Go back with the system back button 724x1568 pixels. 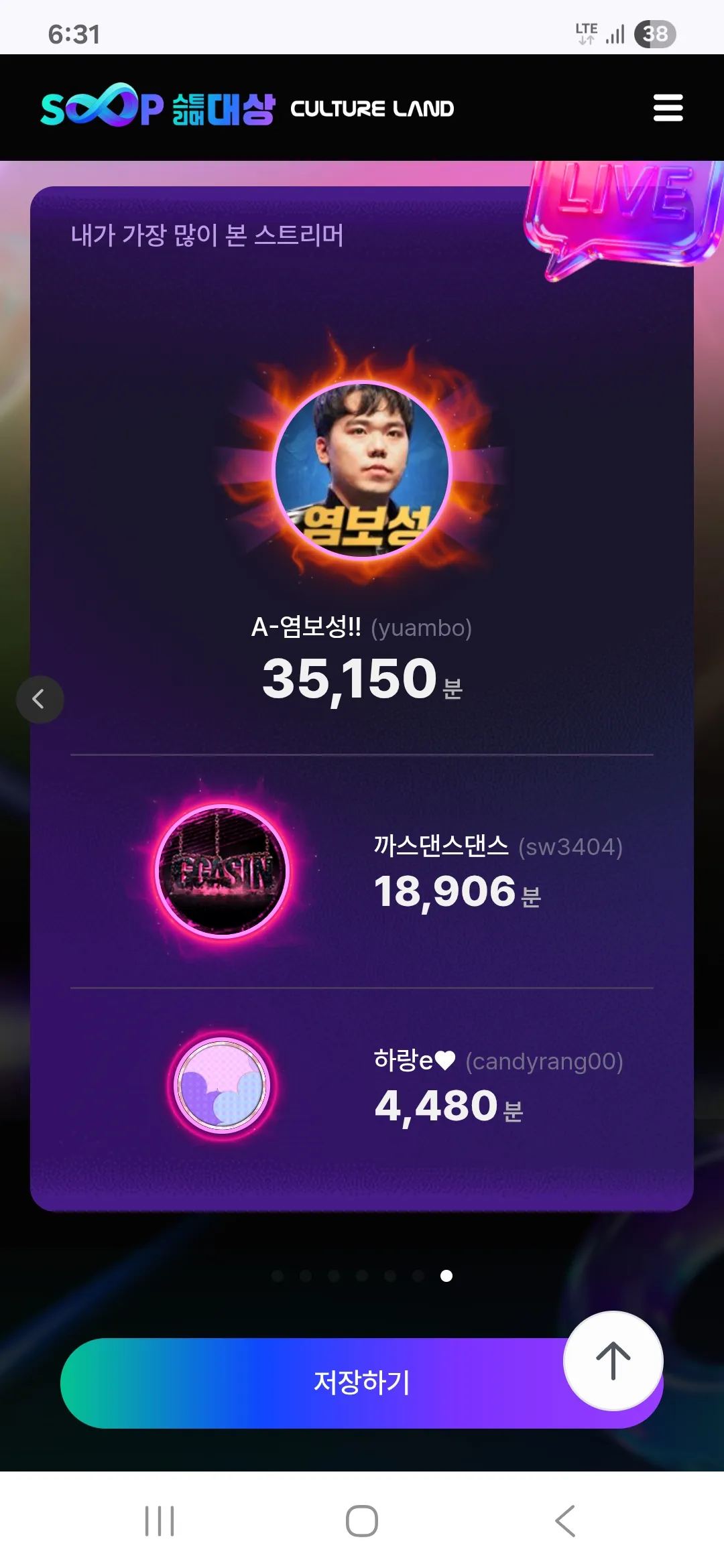pos(565,1520)
